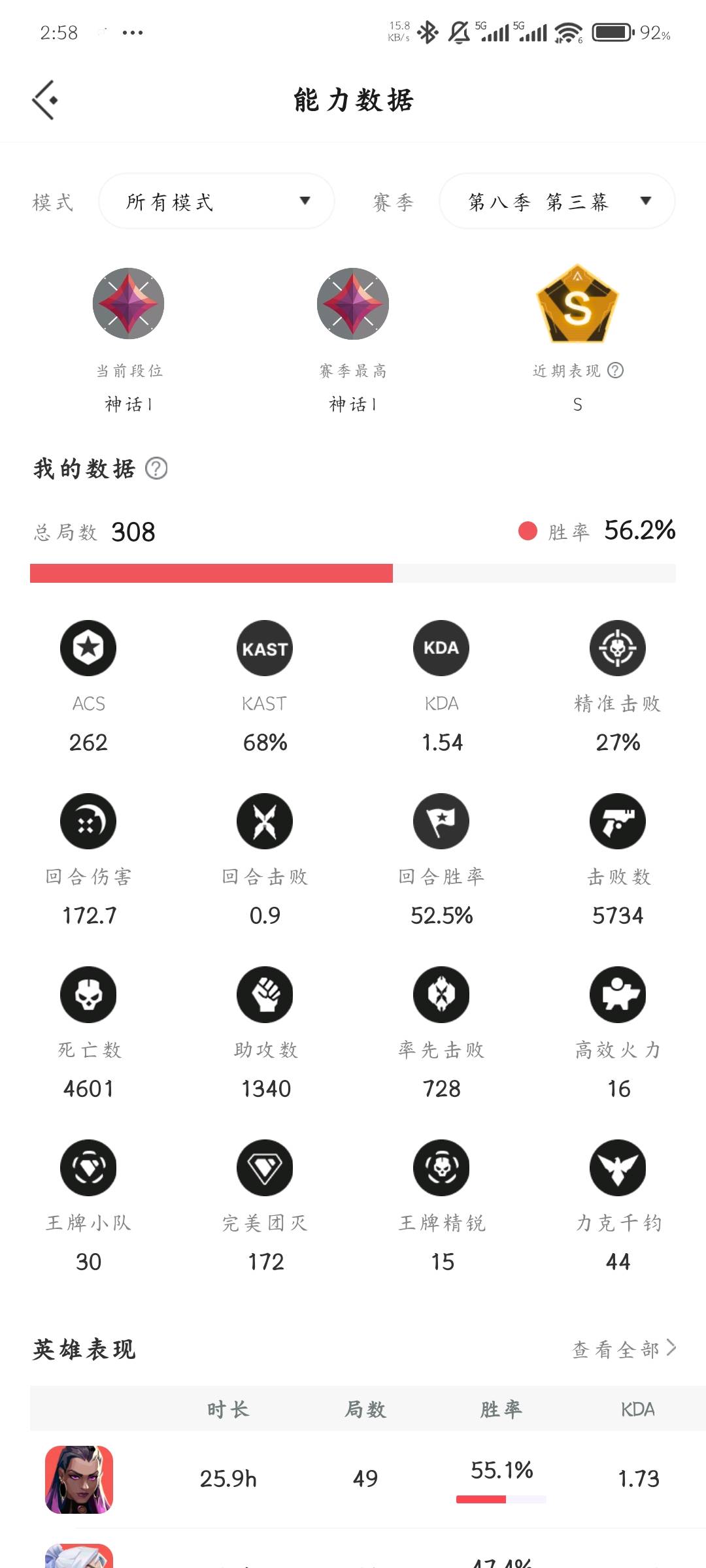Open 查看全部 for hero performance
706x1568 pixels.
click(x=624, y=1349)
